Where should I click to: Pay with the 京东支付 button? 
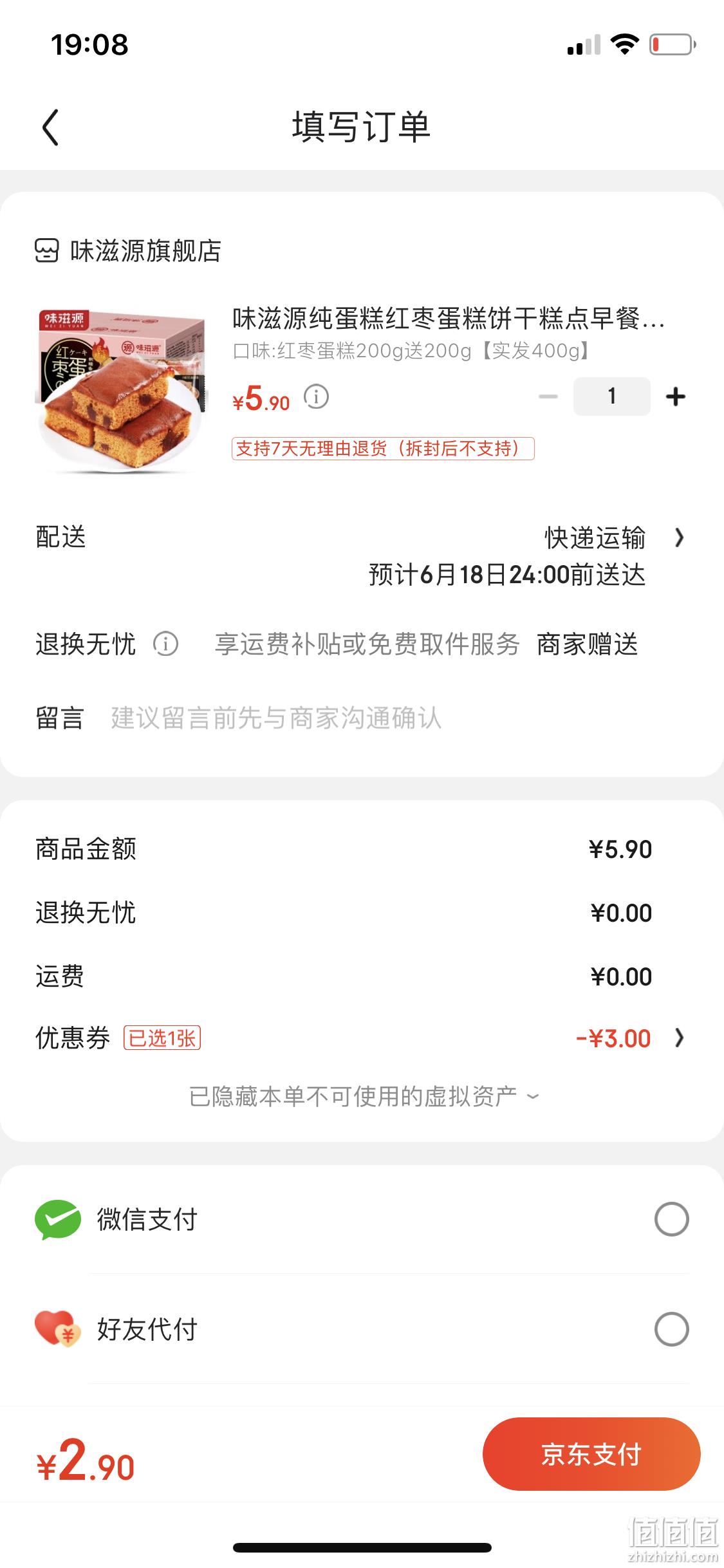click(591, 1454)
